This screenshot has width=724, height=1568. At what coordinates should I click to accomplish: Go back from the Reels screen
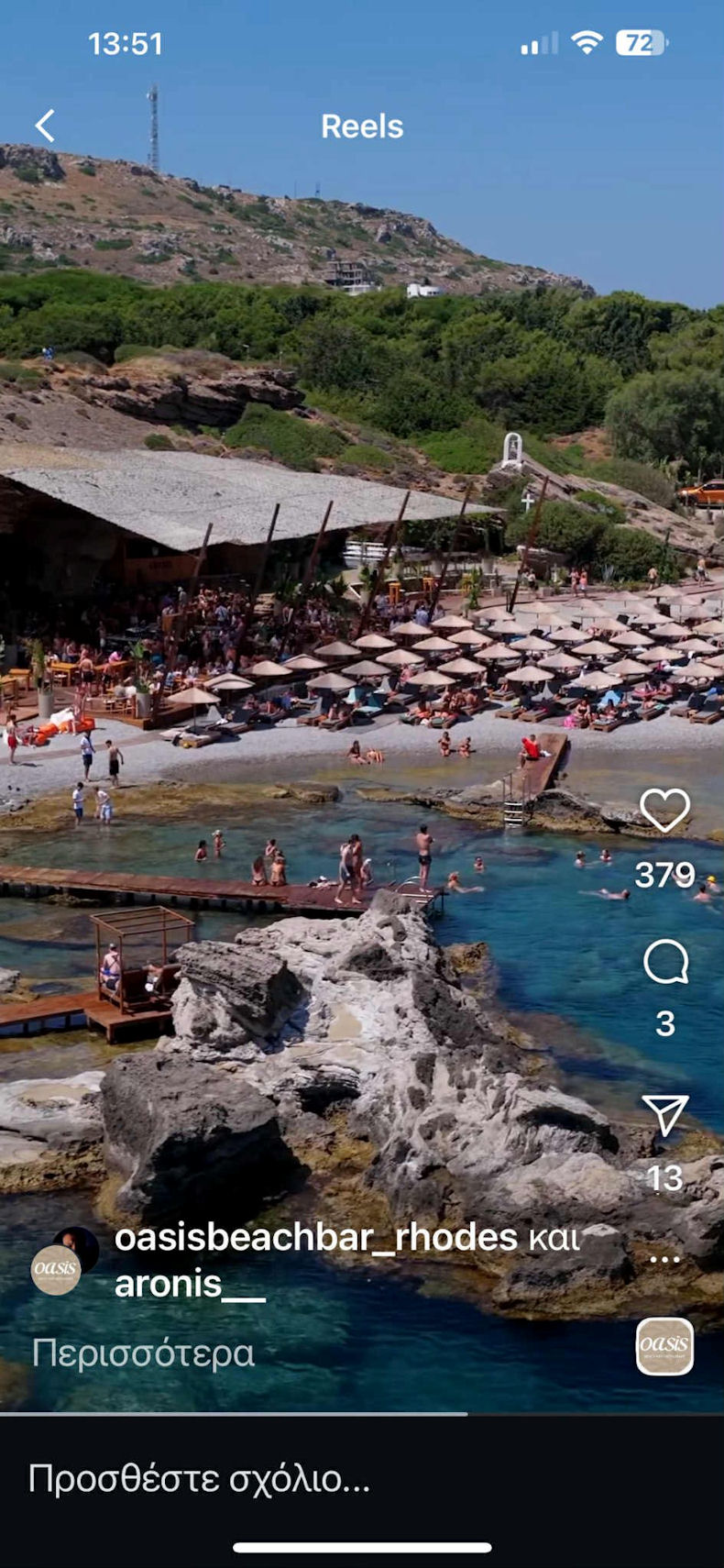(45, 126)
